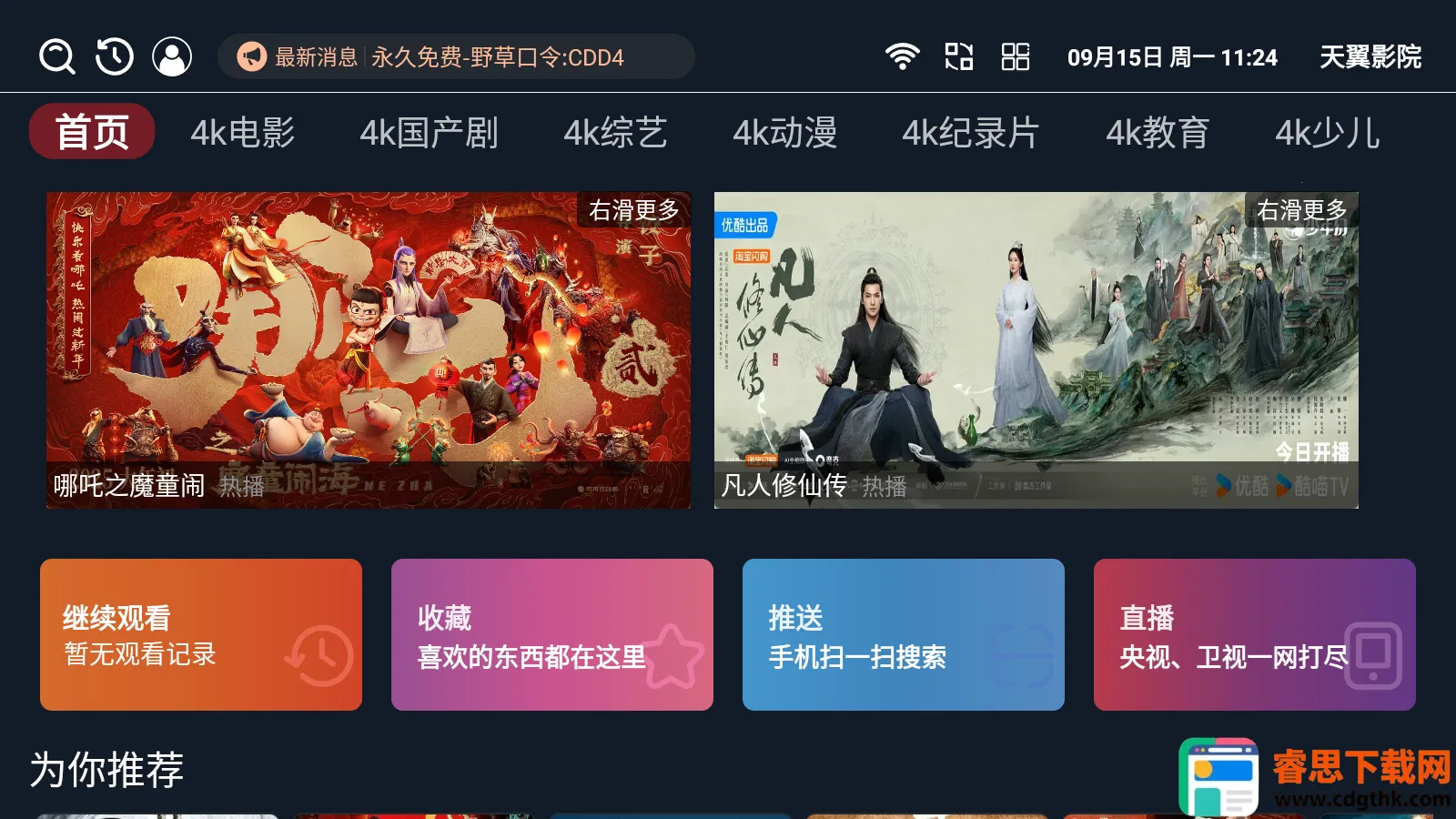Switch to the 4k电影 tab

pos(242,133)
